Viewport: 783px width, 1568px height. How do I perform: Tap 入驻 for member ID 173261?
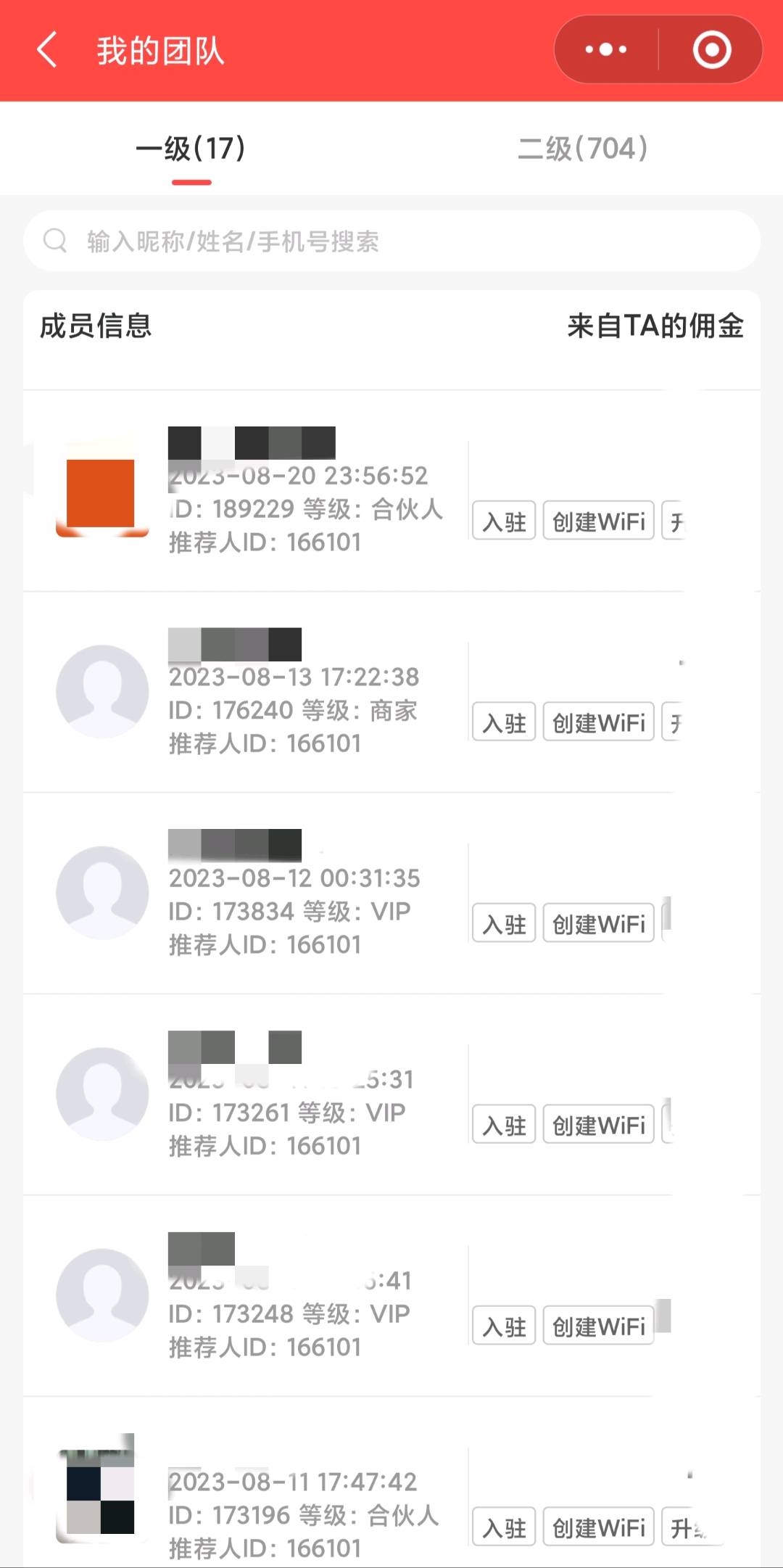coord(504,1124)
